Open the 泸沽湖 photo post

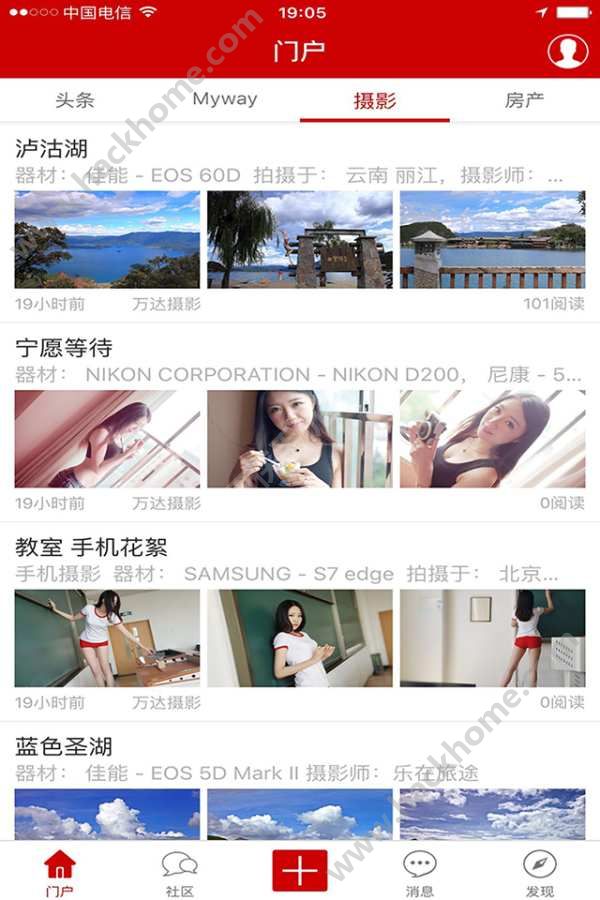52,149
